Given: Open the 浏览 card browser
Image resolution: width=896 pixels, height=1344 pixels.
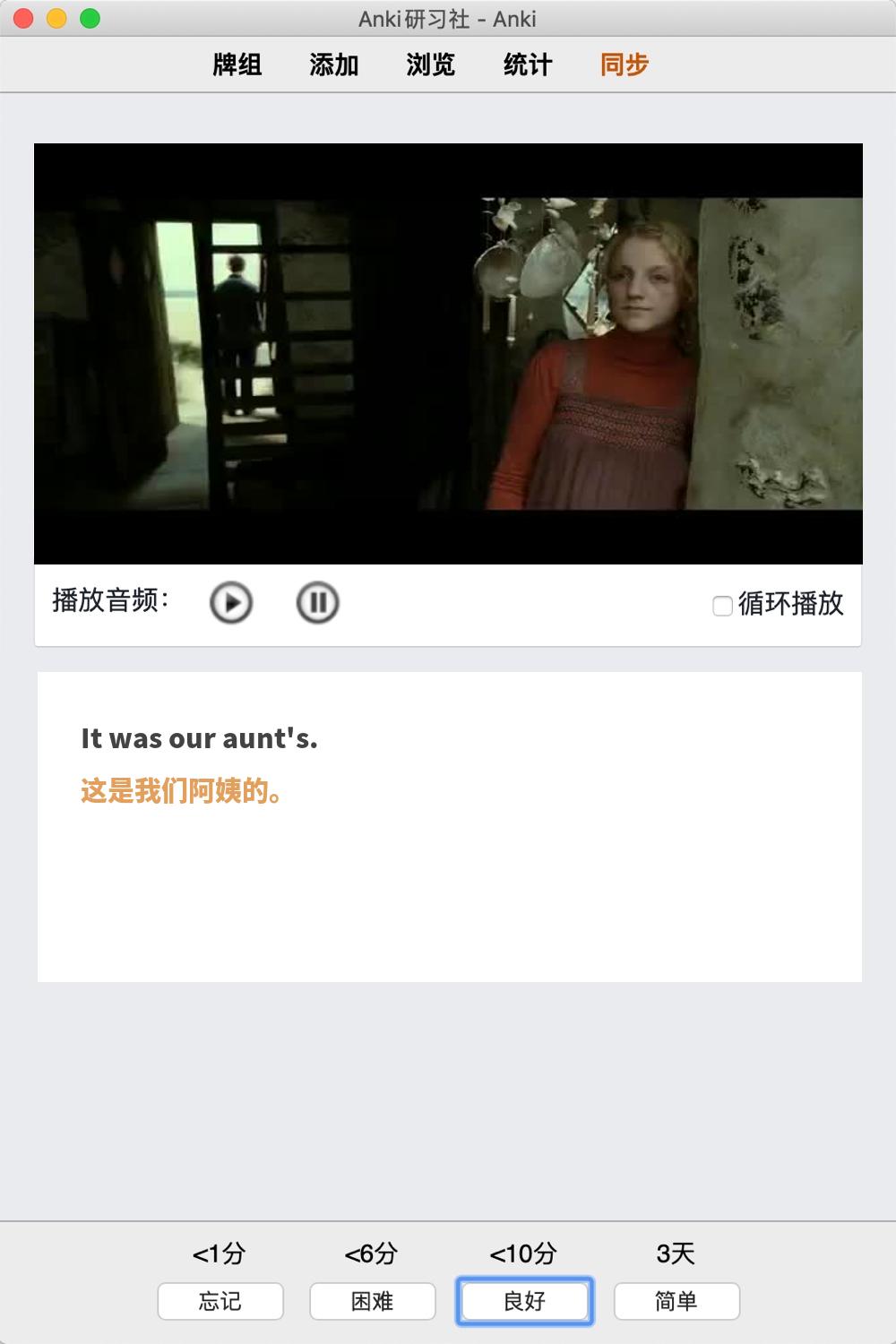Looking at the screenshot, I should 430,65.
